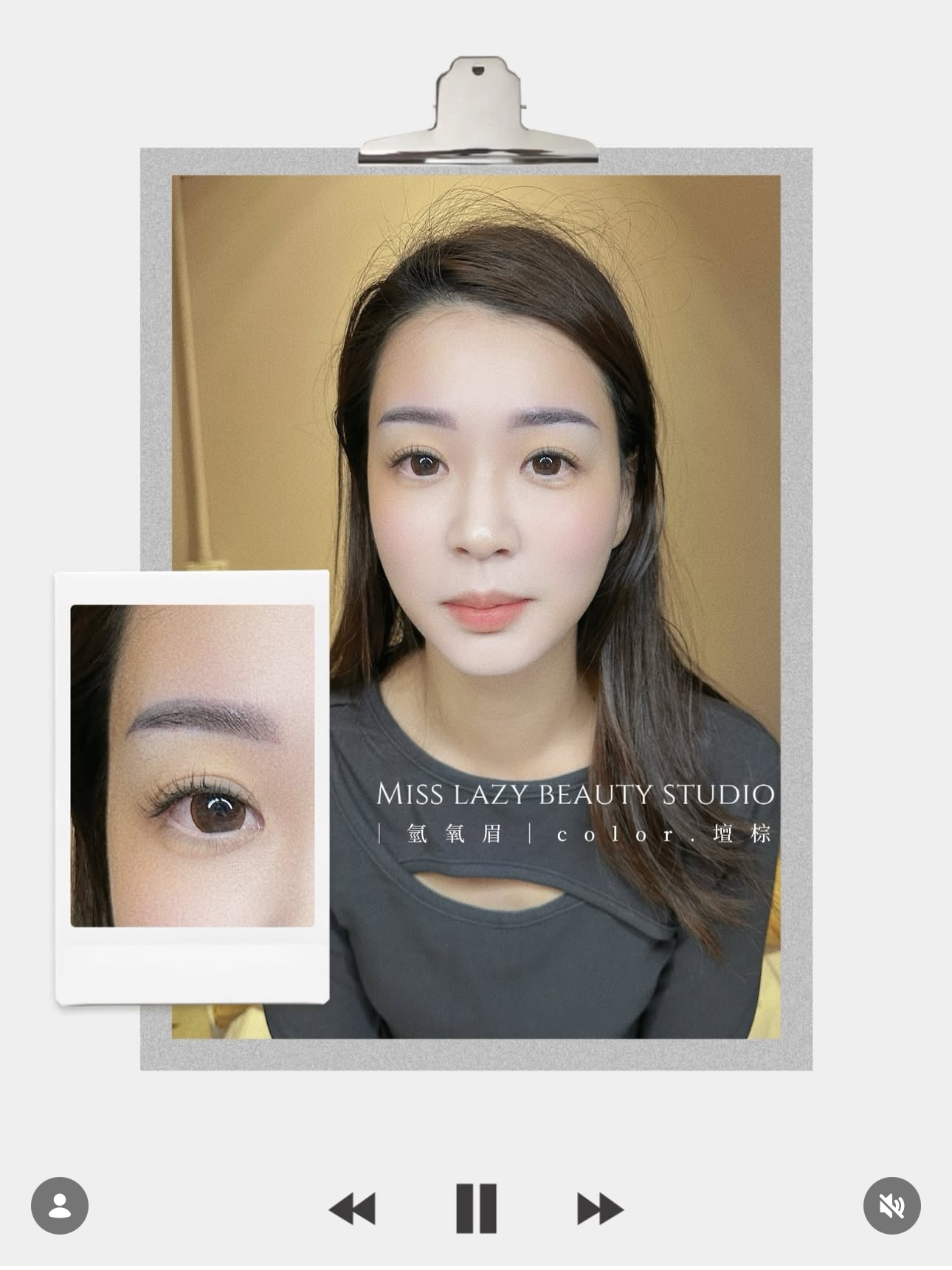Skip forward to the next slide
This screenshot has height=1270, width=952.
pos(600,1209)
